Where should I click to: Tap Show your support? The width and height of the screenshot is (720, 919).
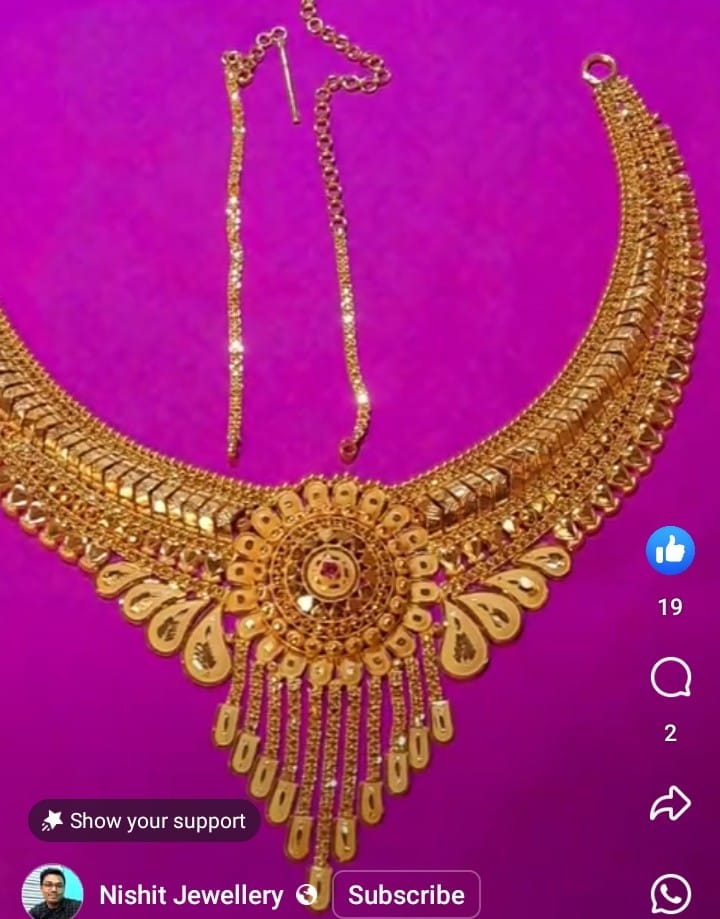coord(144,821)
